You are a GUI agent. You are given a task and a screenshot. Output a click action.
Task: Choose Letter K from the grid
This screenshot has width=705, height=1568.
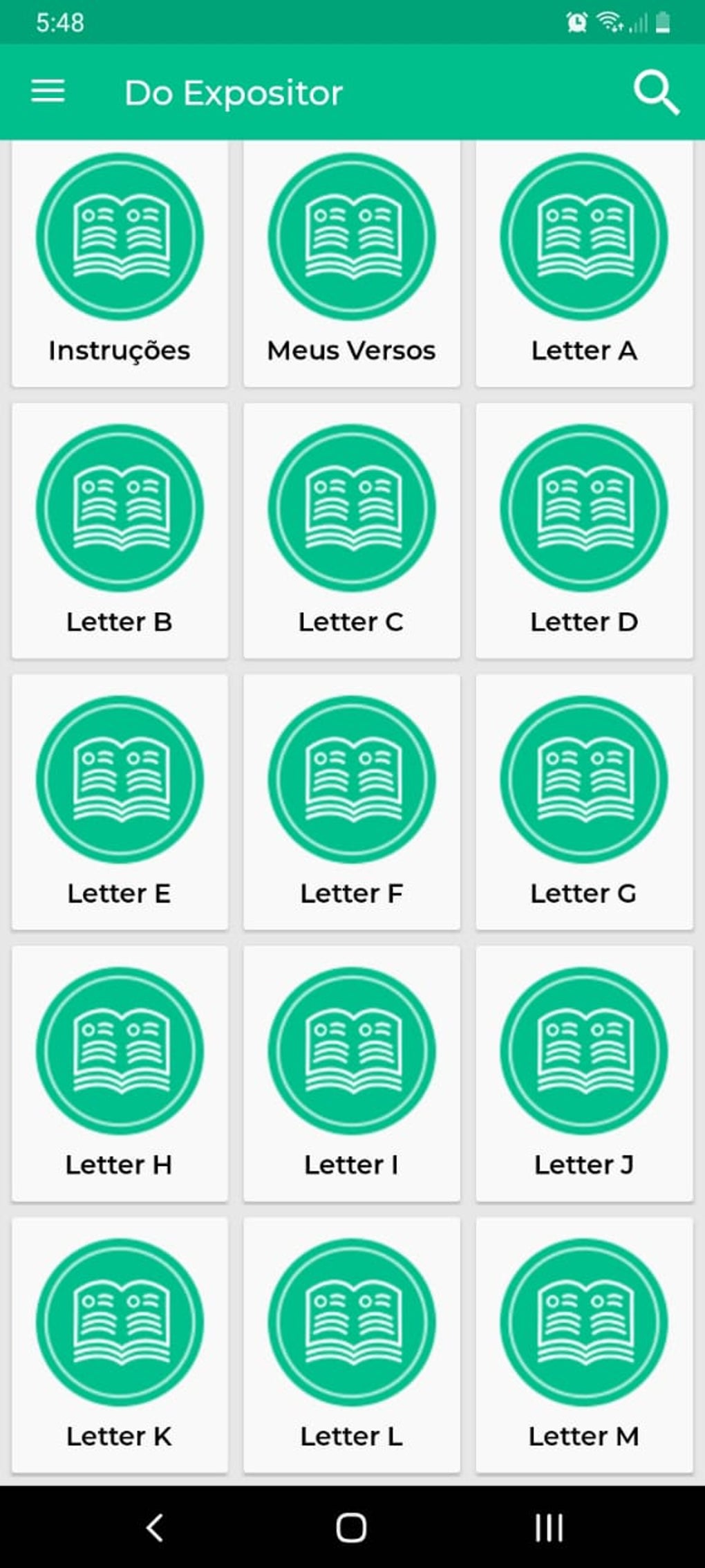click(x=120, y=1345)
